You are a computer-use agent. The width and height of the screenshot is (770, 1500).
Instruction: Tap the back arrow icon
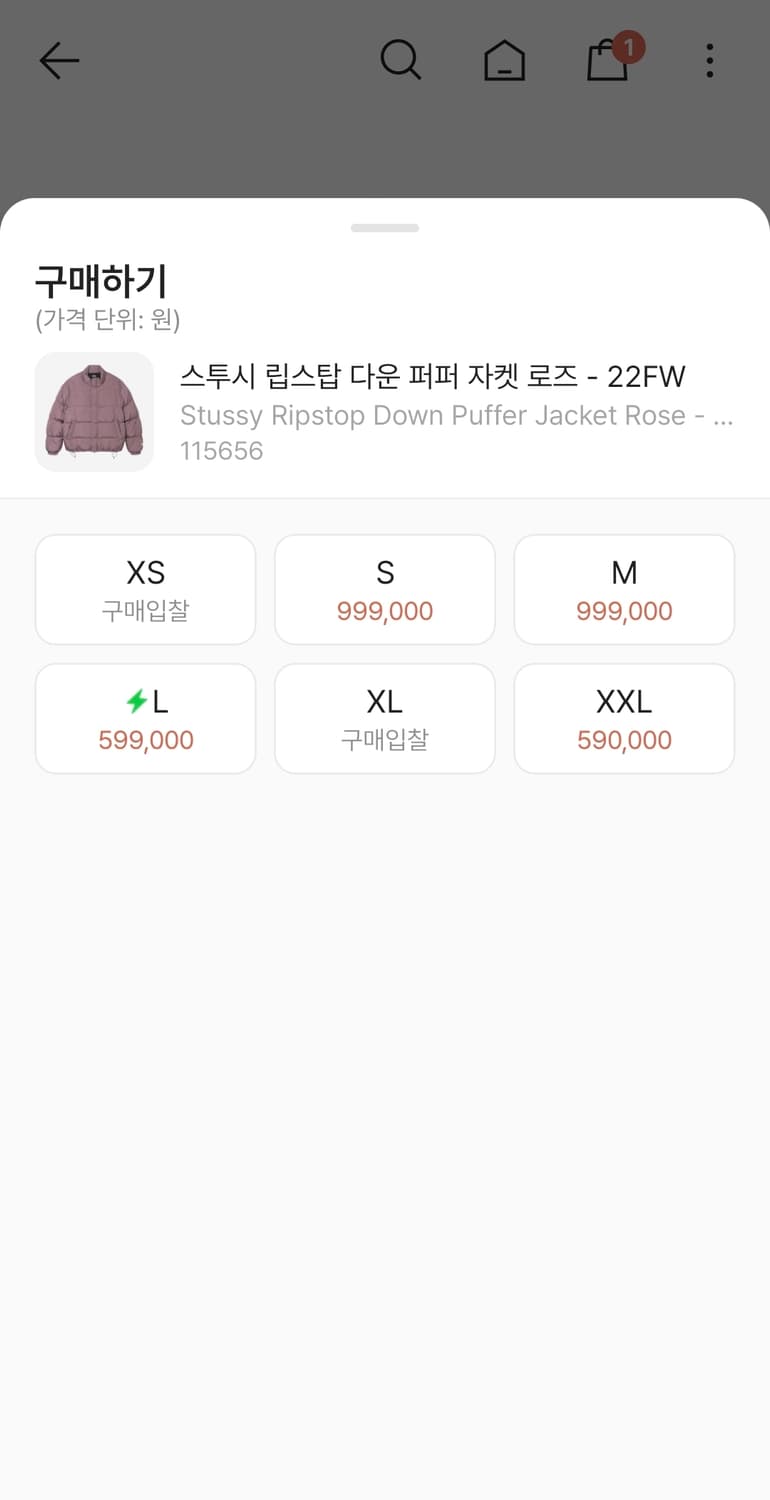59,60
